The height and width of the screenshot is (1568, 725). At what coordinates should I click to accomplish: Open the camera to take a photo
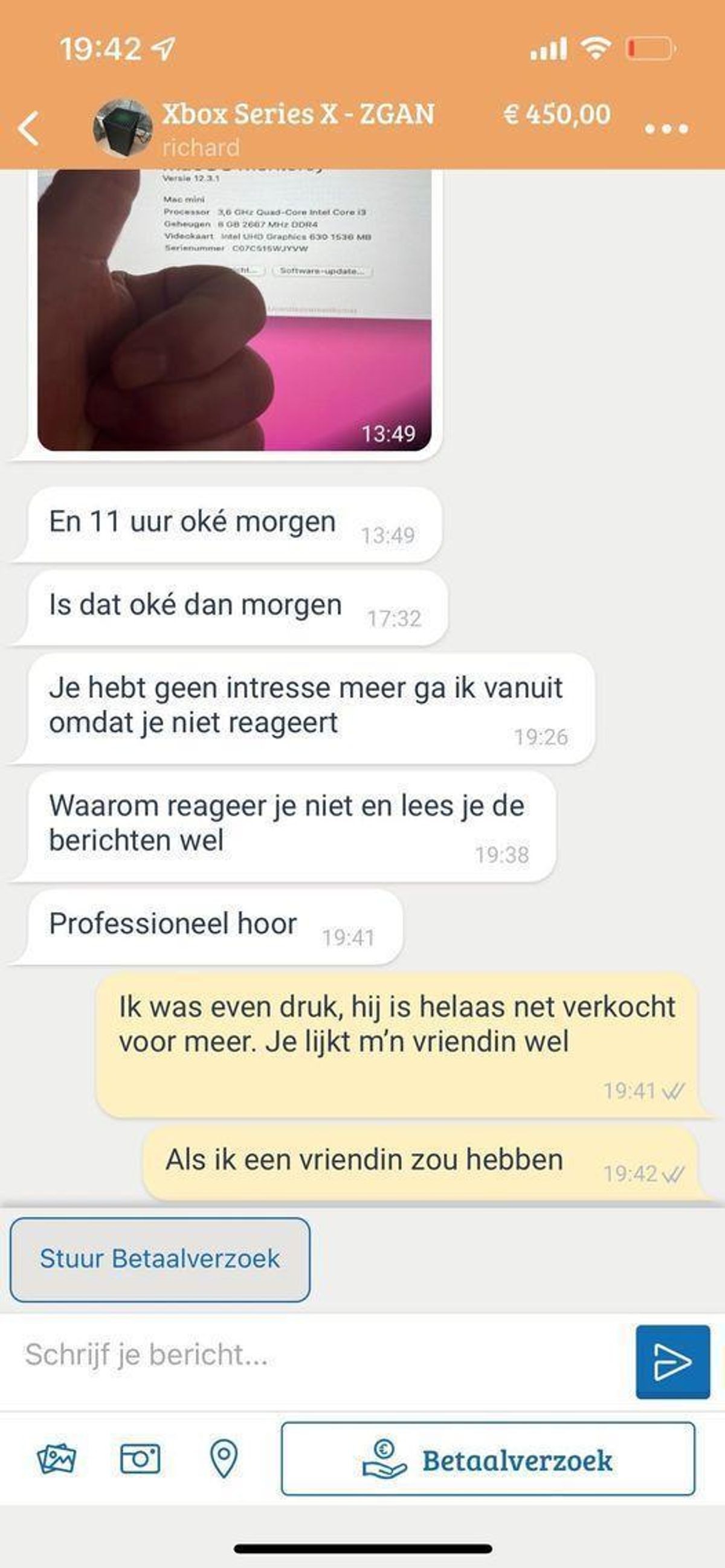[x=140, y=1459]
